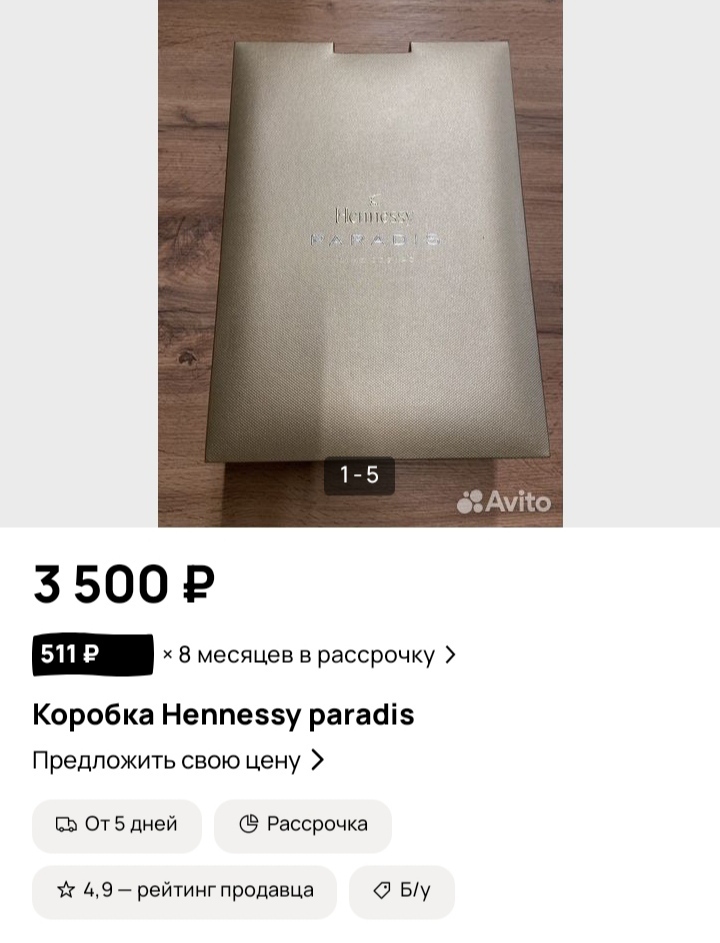Open the 511 ₽ installment plan details

click(245, 655)
